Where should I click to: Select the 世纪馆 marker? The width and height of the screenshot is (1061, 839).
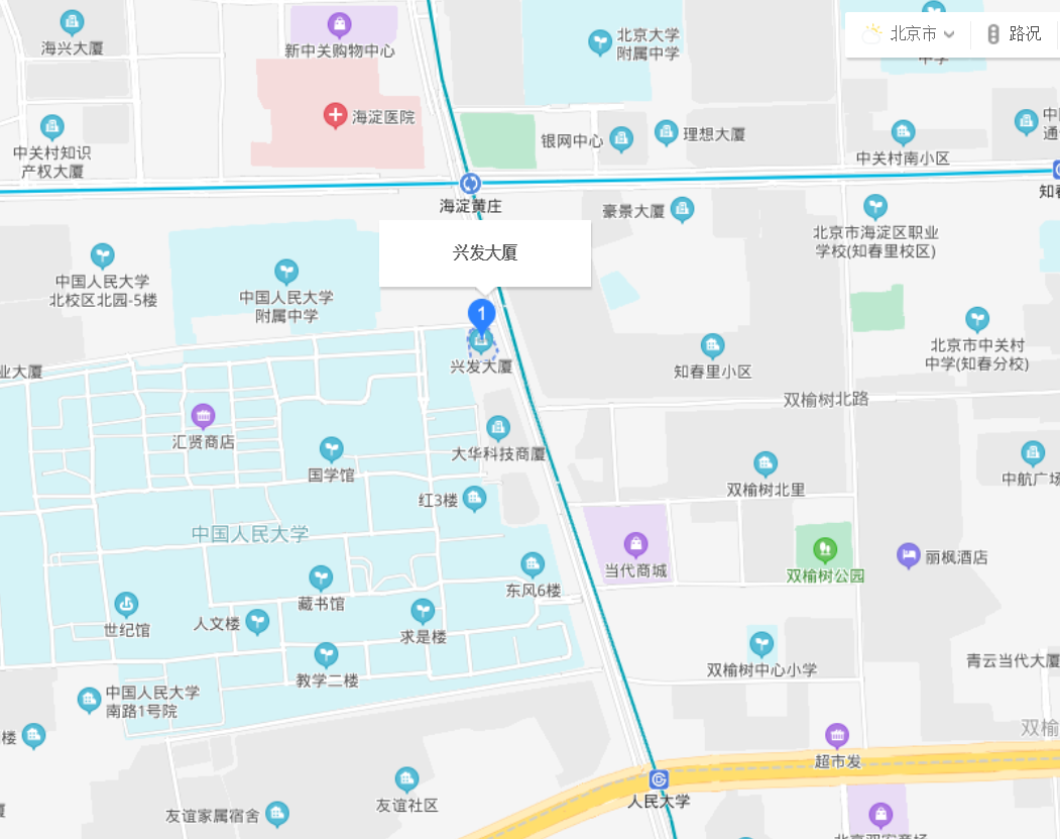[126, 604]
